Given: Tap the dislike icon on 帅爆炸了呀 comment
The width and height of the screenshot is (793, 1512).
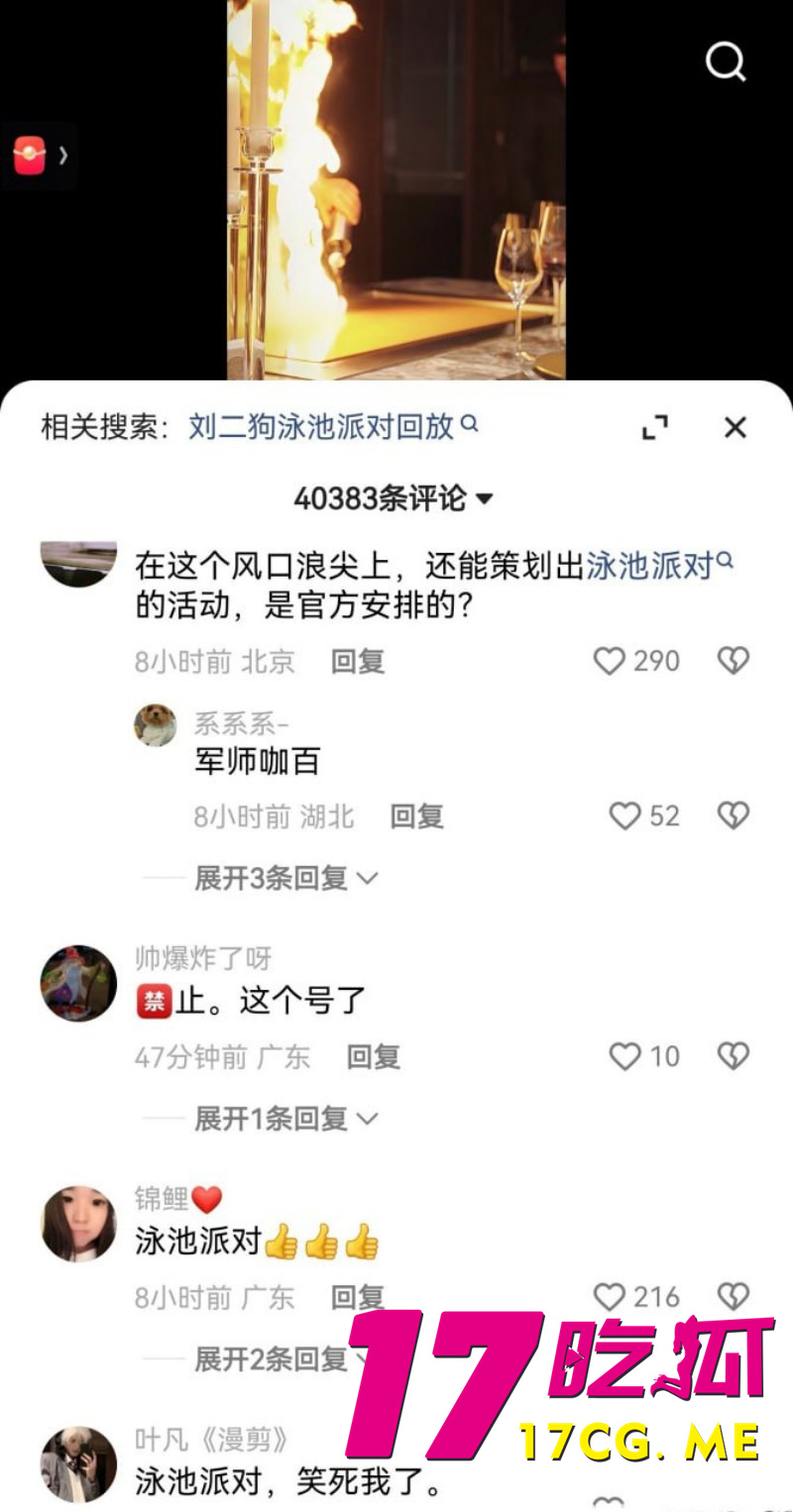Looking at the screenshot, I should pos(734,1056).
